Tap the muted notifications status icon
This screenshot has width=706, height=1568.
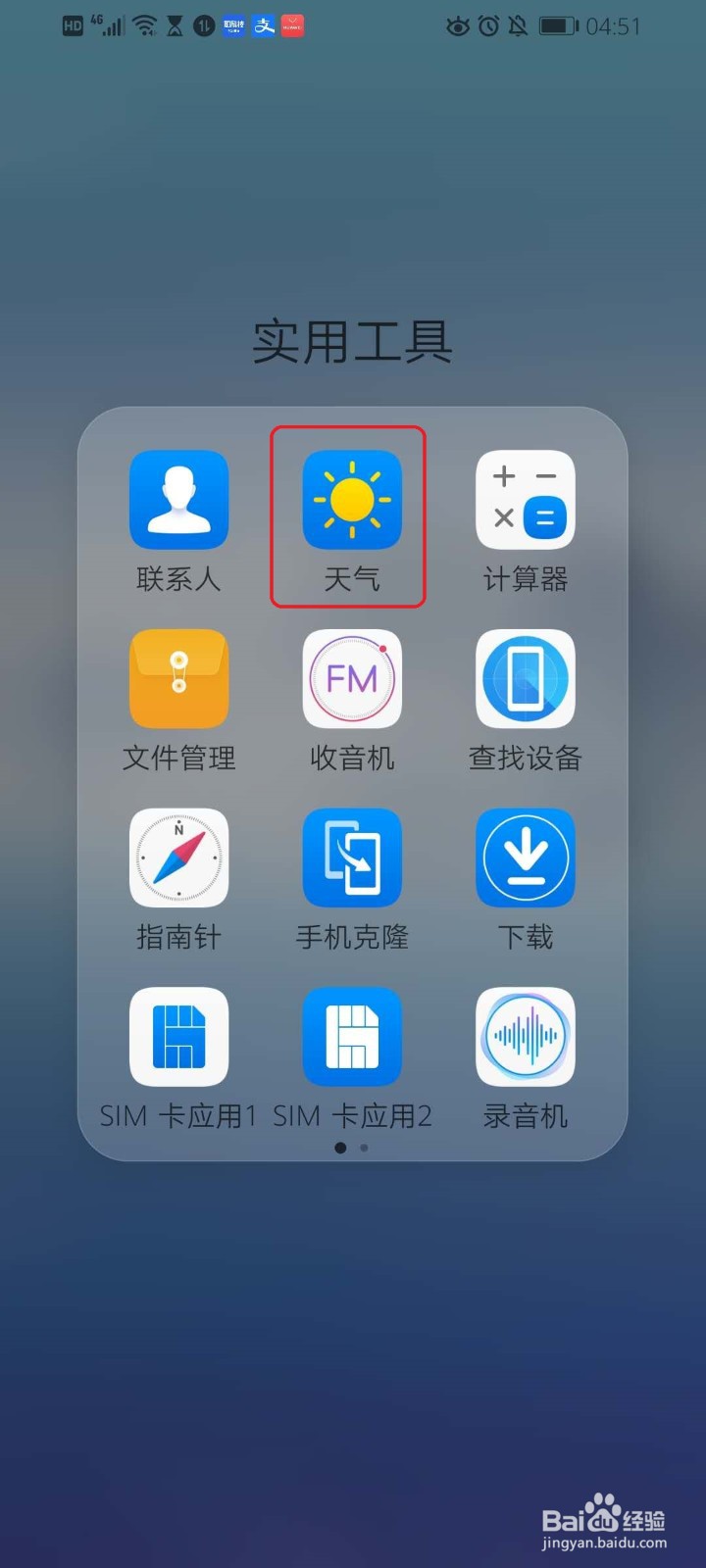click(x=517, y=26)
